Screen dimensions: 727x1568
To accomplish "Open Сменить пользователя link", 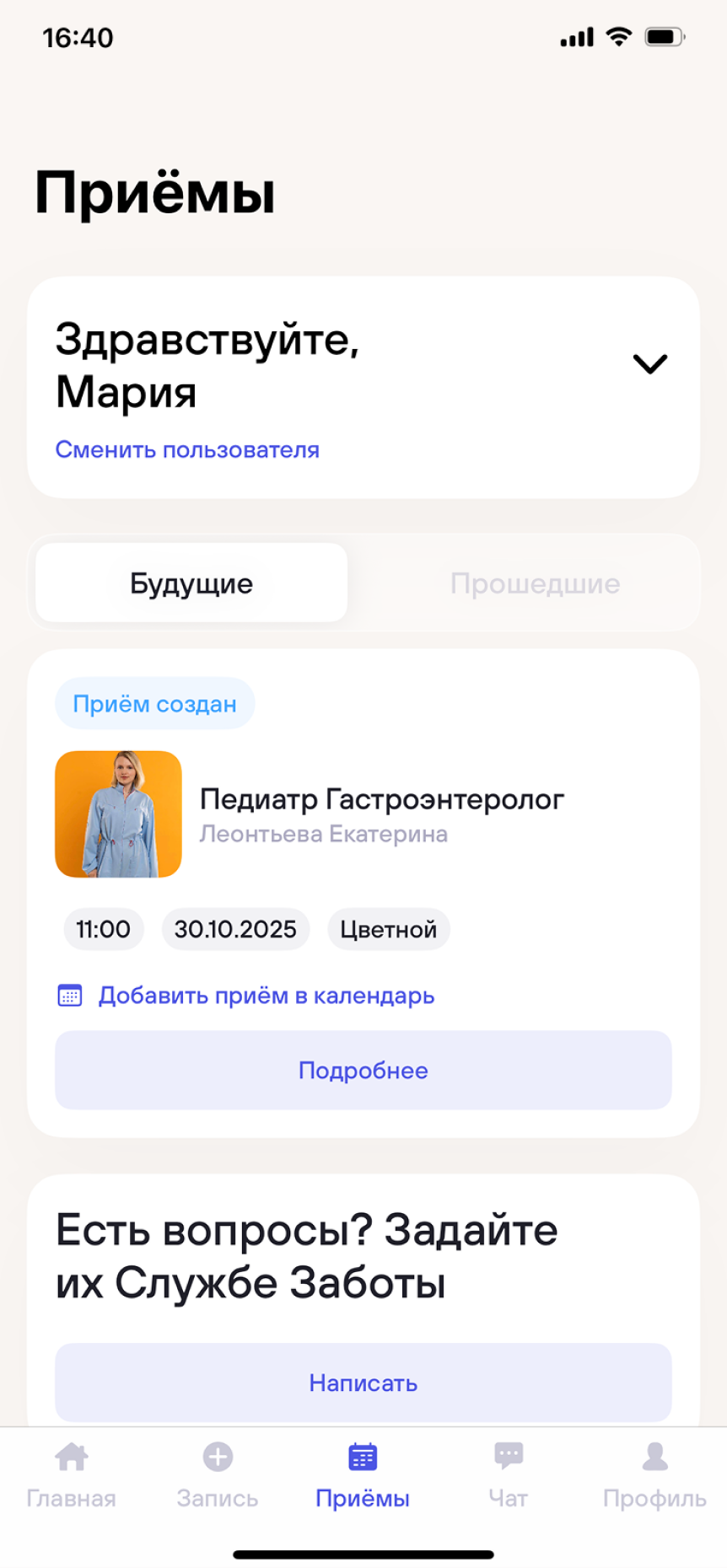I will (x=187, y=449).
